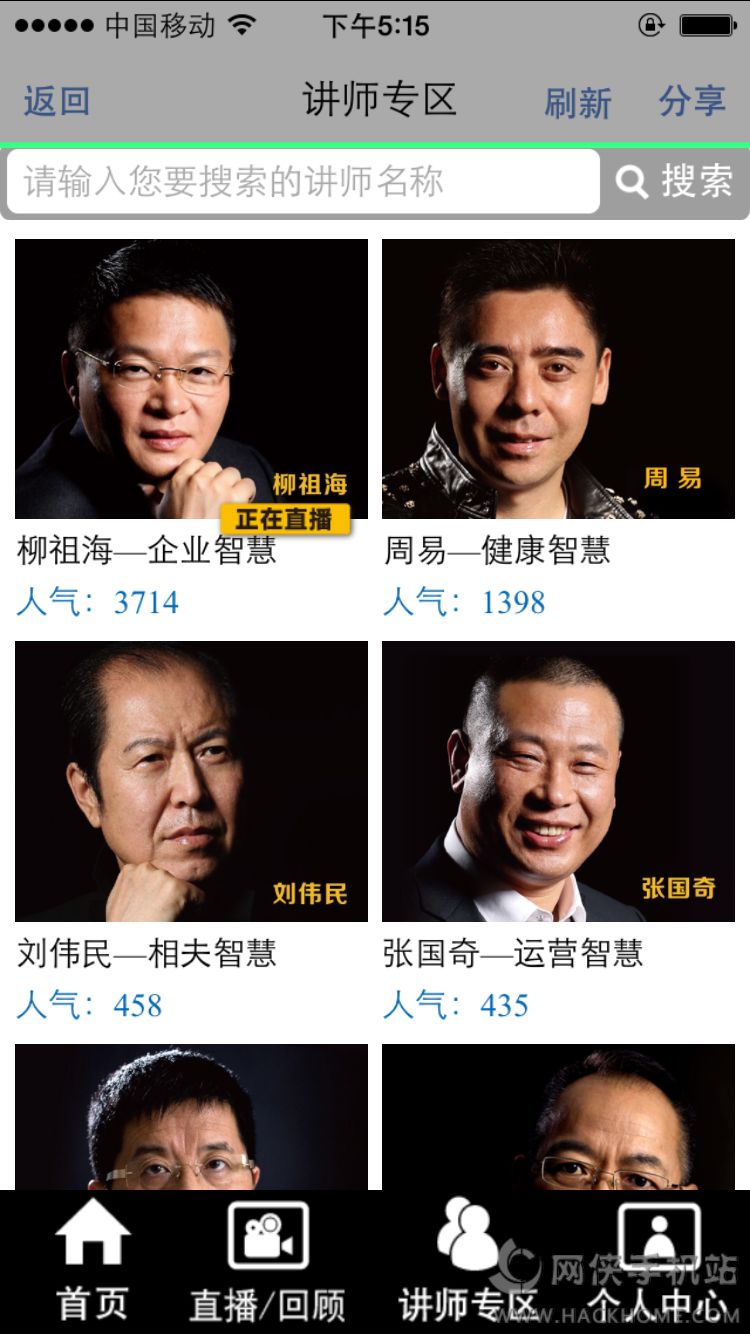
Task: Focus the 讲师名称 search field
Action: coord(302,182)
